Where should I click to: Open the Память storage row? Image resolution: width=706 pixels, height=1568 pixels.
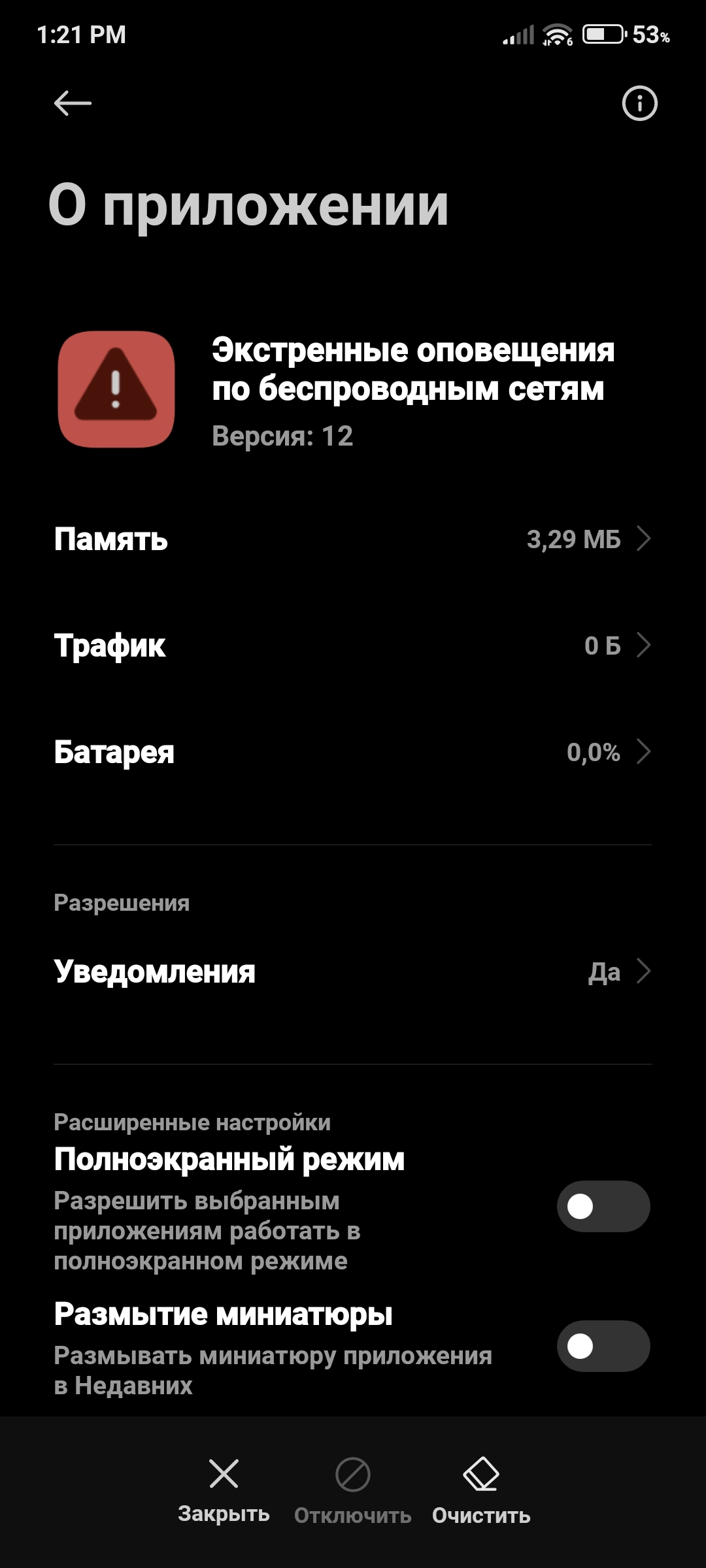click(353, 539)
